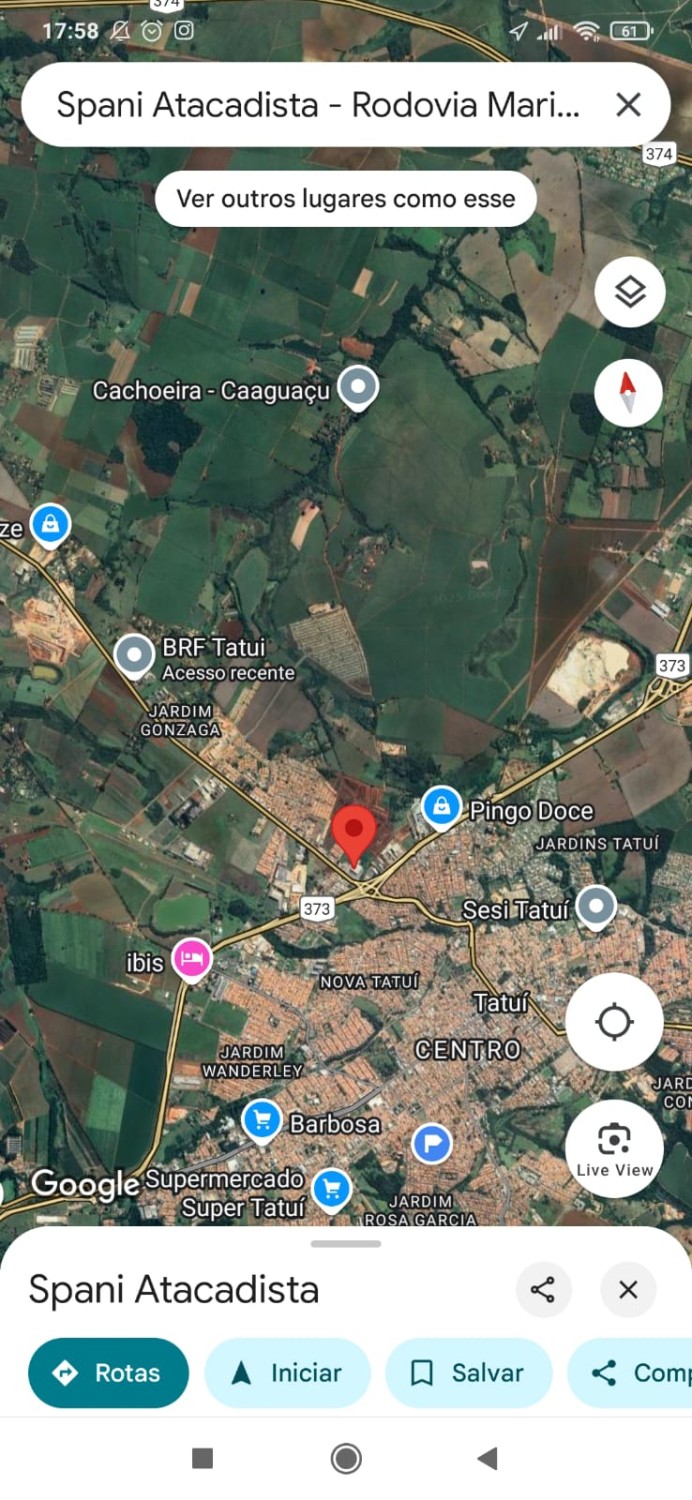Go to the home screen via navigation bar
Viewport: 692px width, 1500px height.
point(346,1459)
